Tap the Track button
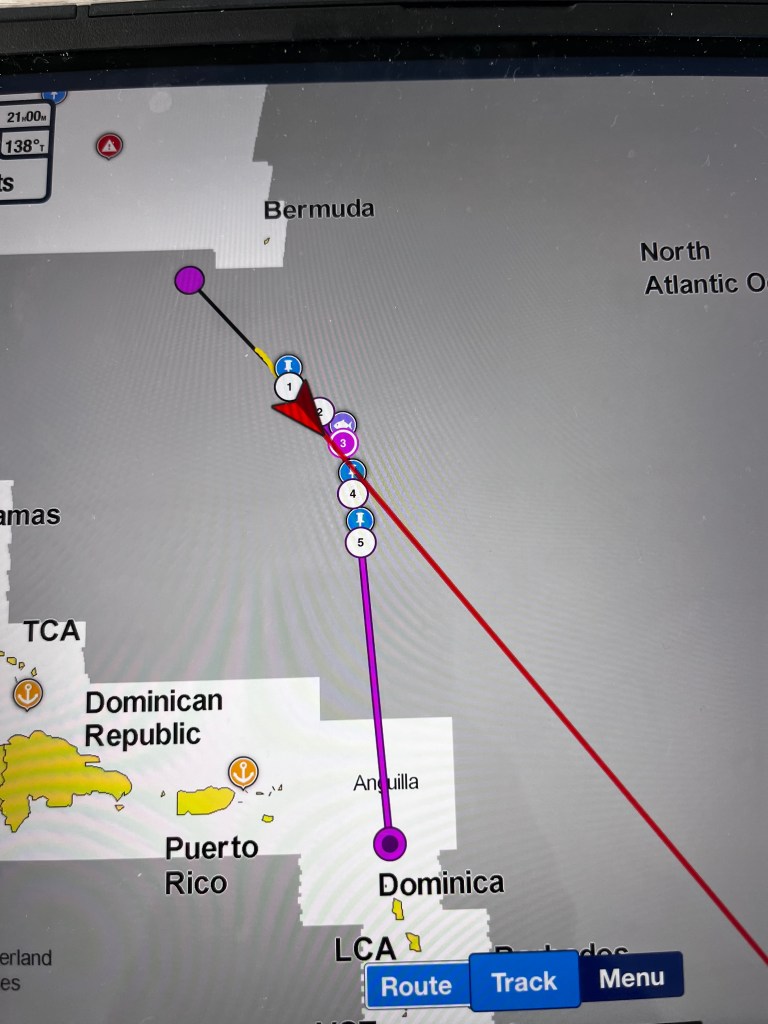 (x=524, y=982)
